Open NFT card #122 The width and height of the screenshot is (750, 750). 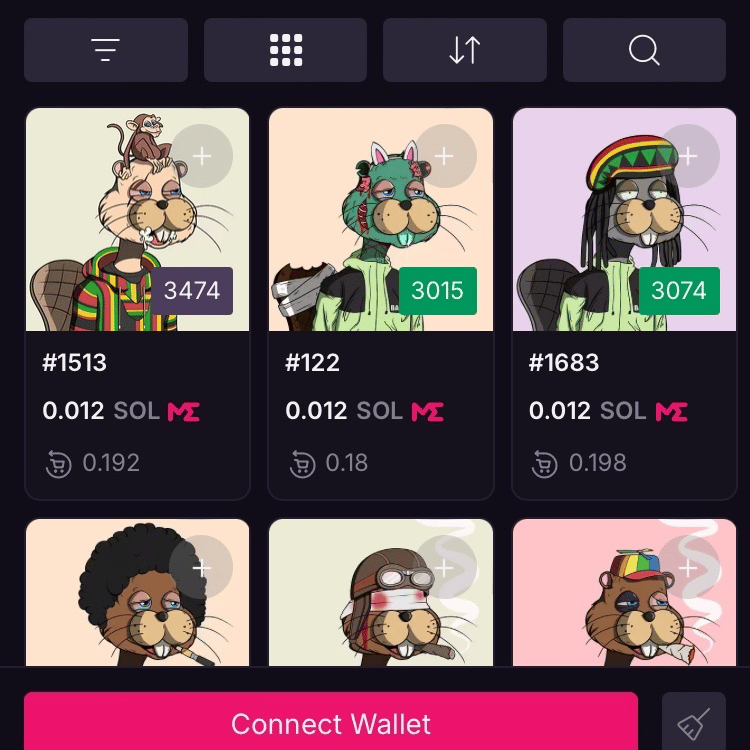(381, 304)
